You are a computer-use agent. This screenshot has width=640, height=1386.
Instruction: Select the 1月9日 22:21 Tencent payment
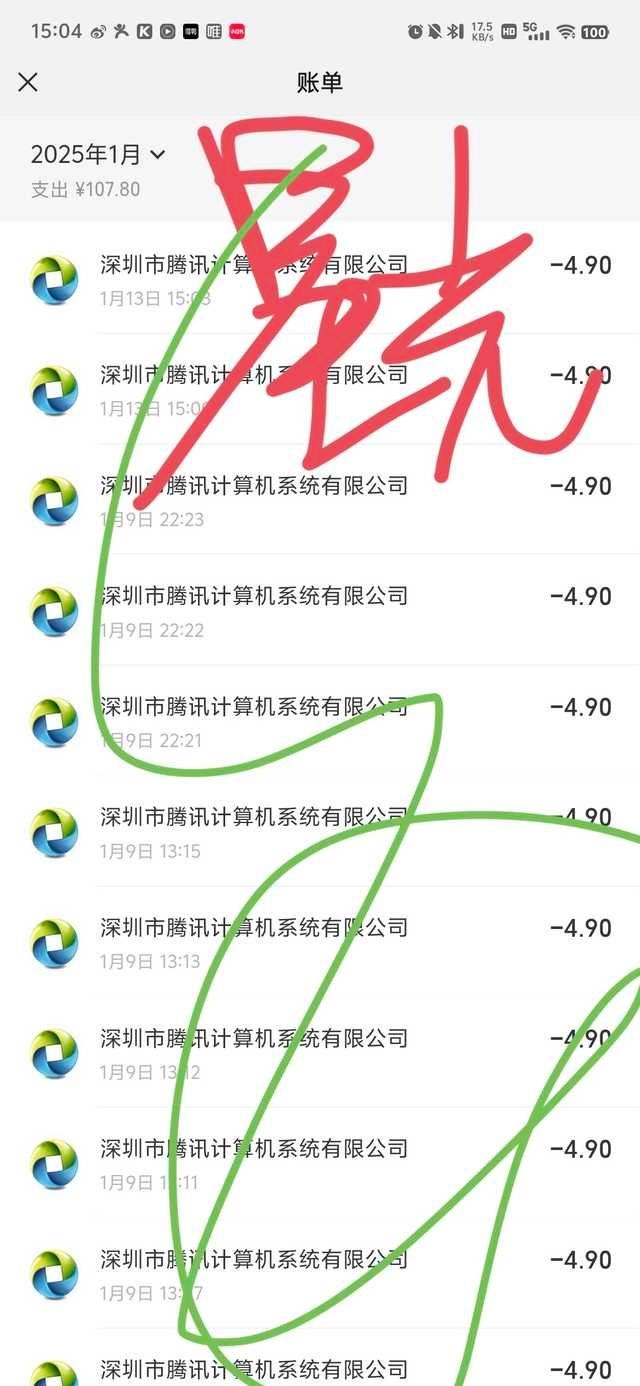click(x=320, y=721)
